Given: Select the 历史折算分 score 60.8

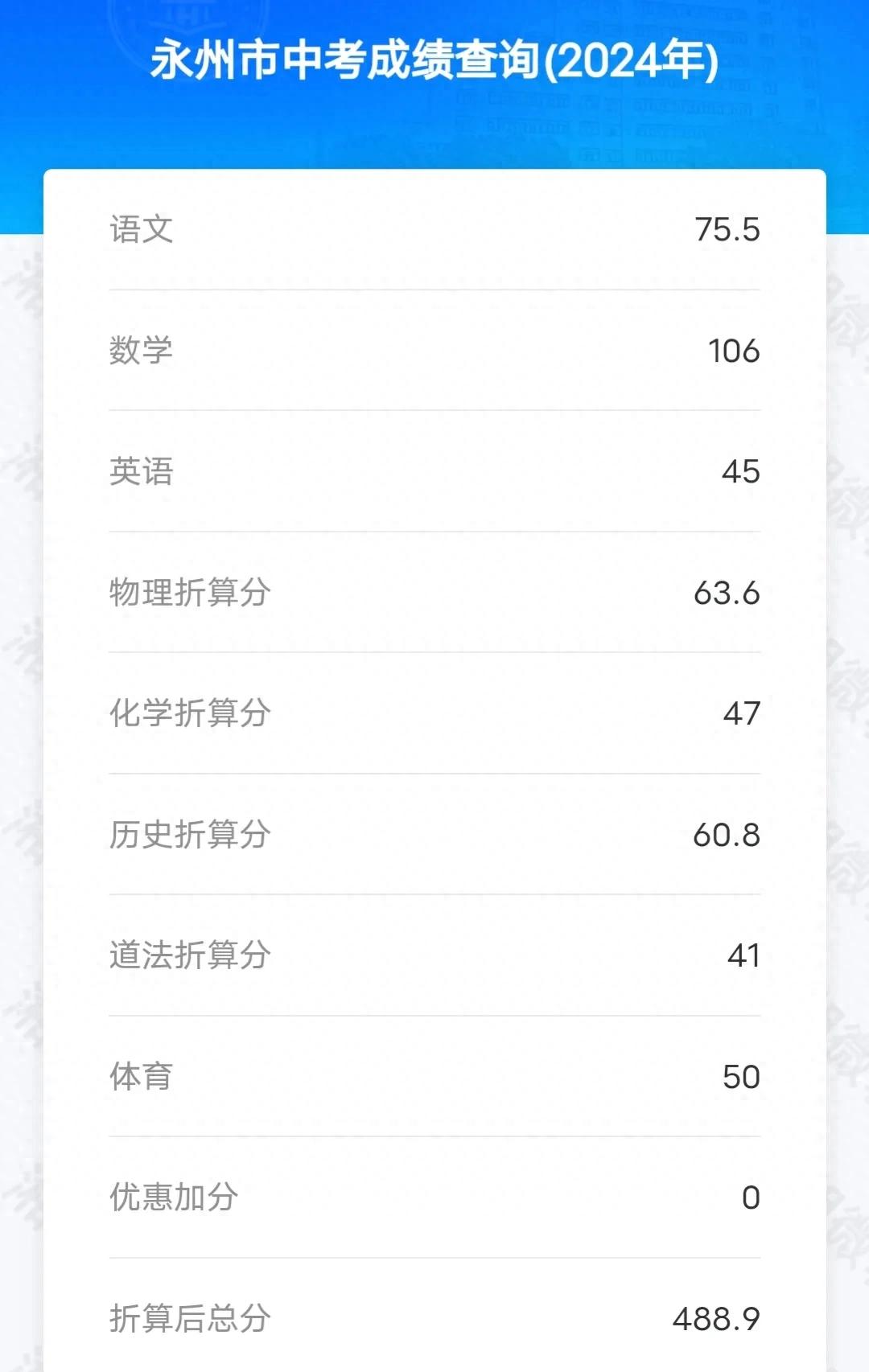Looking at the screenshot, I should pos(726,835).
